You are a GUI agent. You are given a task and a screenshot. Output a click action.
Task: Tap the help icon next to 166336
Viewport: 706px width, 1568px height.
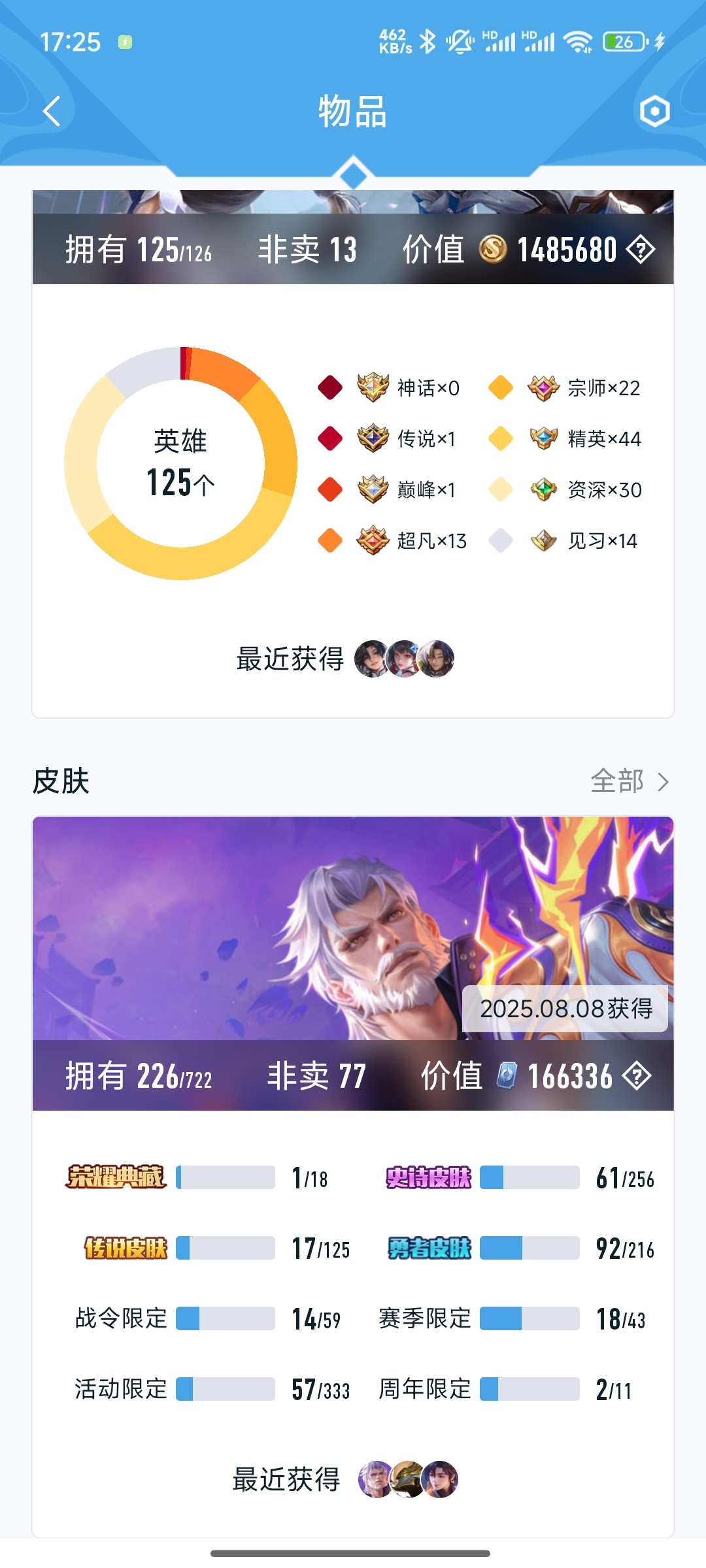pos(636,1076)
